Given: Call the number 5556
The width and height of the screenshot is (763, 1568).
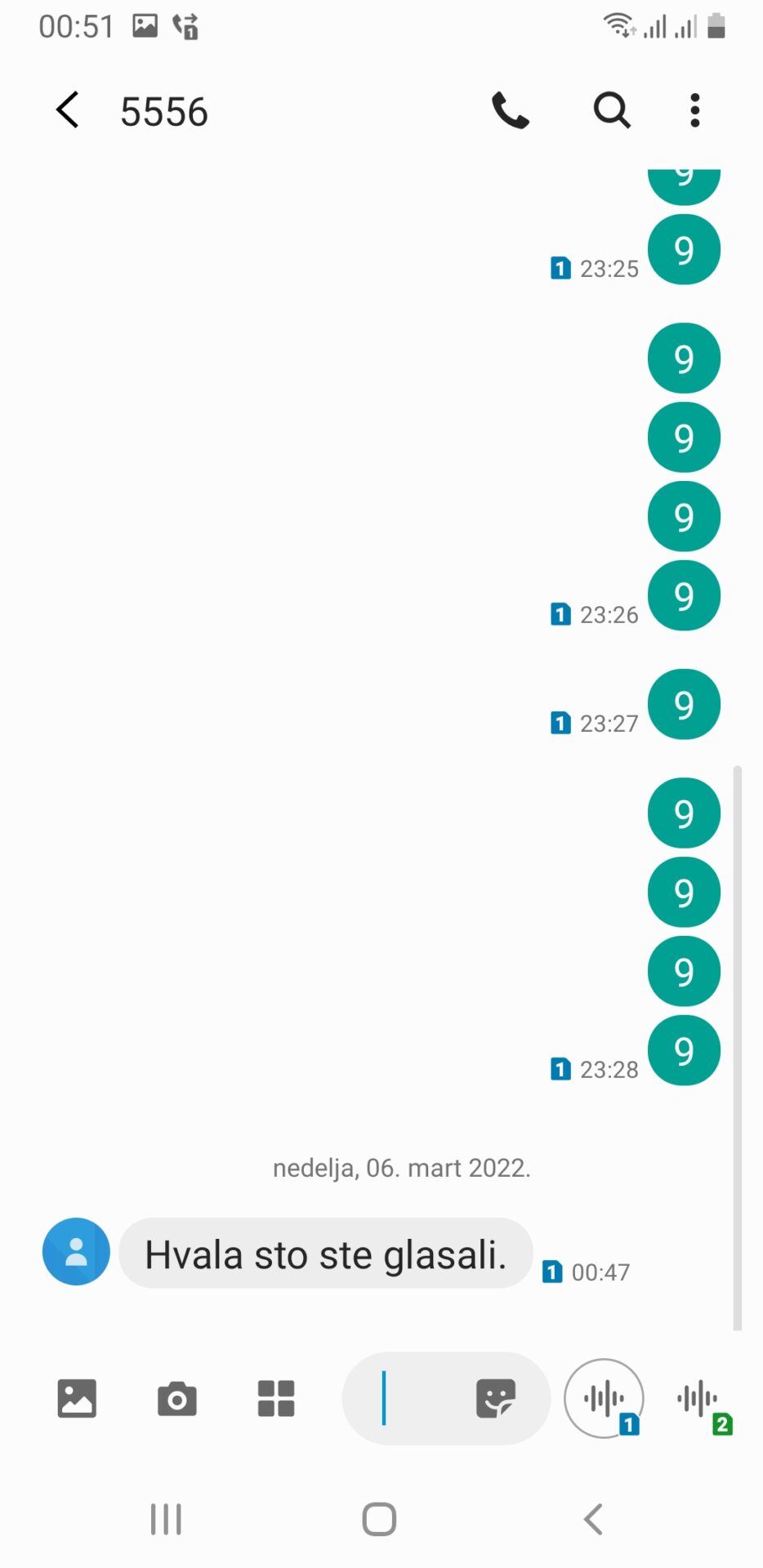Looking at the screenshot, I should (x=511, y=110).
